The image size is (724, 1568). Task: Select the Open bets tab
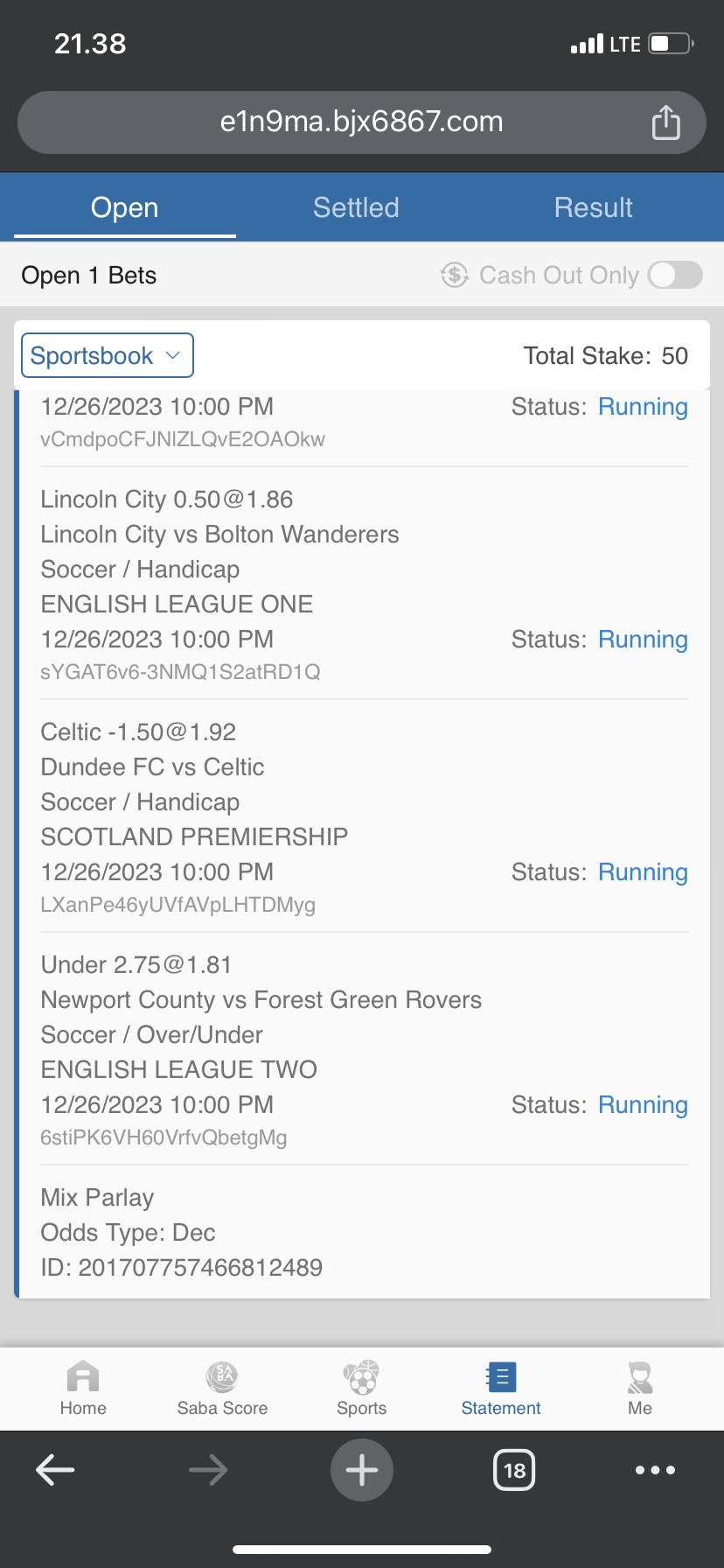(125, 208)
